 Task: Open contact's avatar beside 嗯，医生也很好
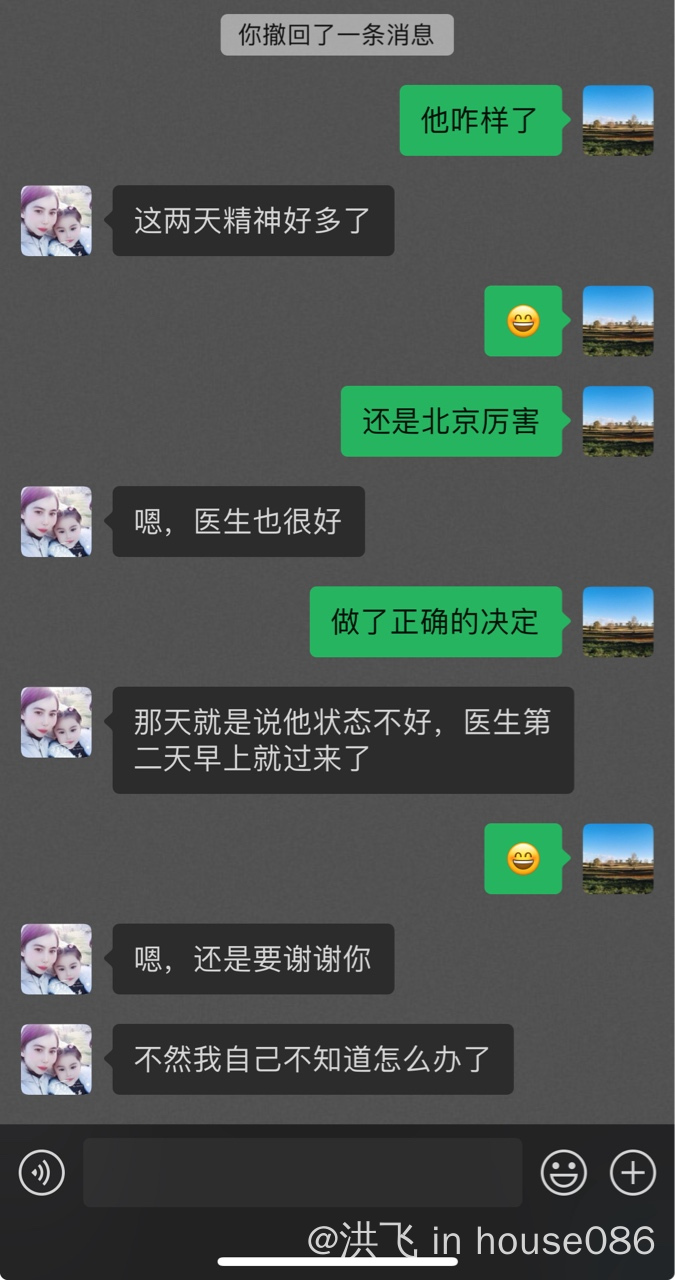56,521
